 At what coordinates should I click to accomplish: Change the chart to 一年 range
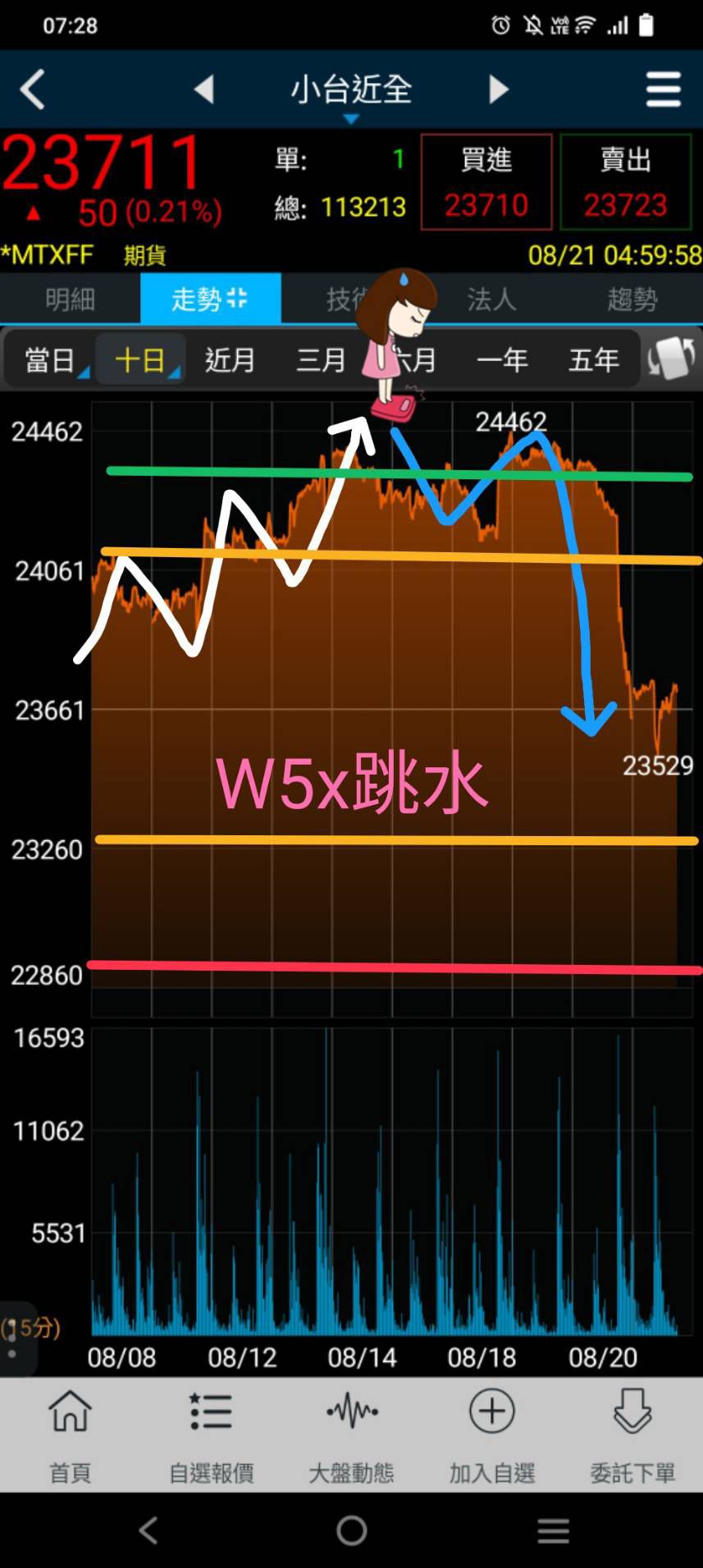pyautogui.click(x=502, y=360)
